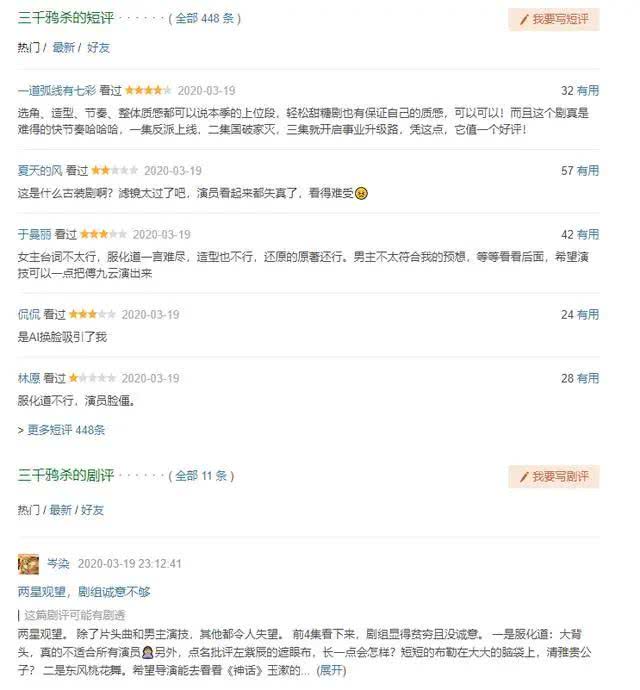This screenshot has height=690, width=640.
Task: Open all 448 short comments link
Action: [205, 18]
